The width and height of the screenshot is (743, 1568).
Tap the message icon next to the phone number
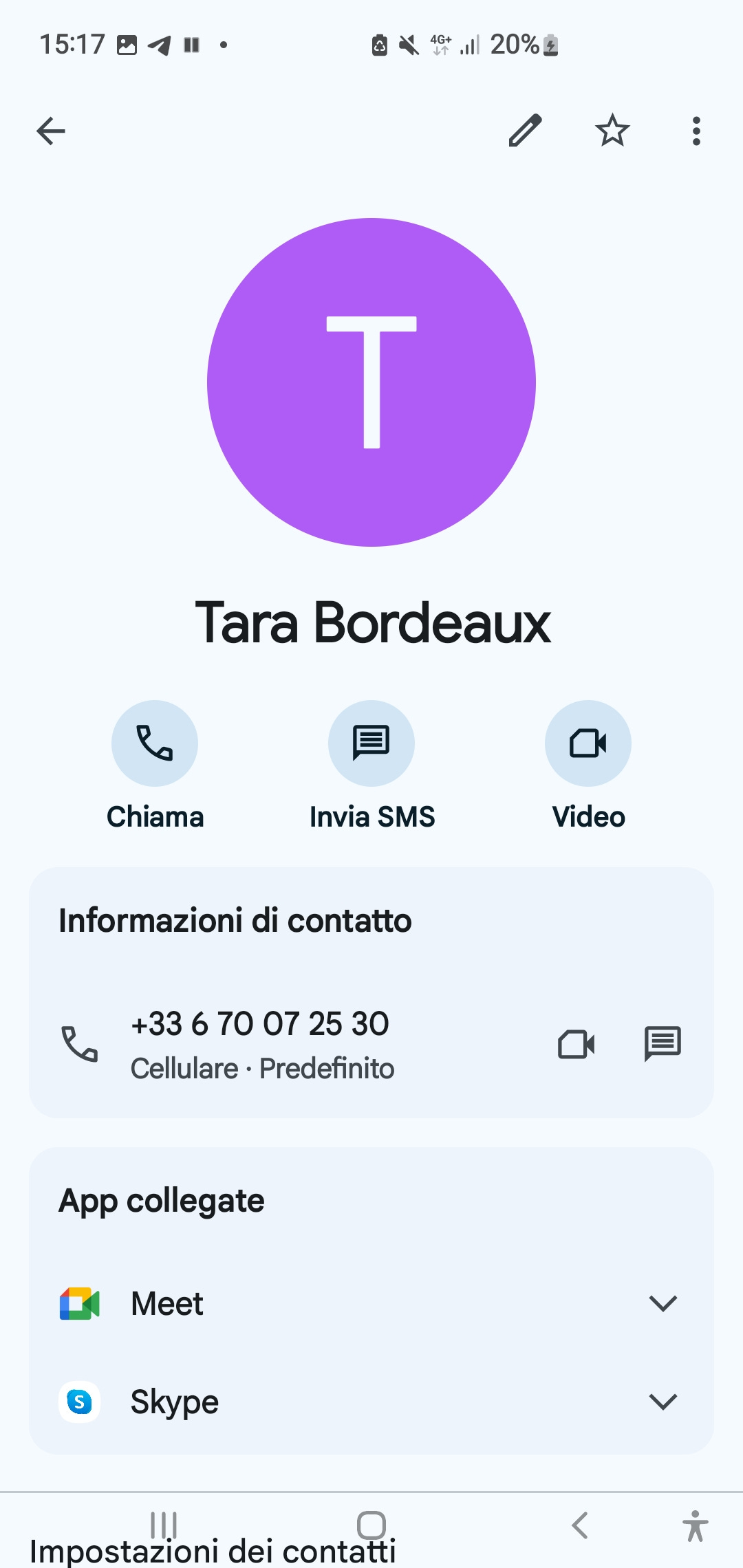(663, 1044)
